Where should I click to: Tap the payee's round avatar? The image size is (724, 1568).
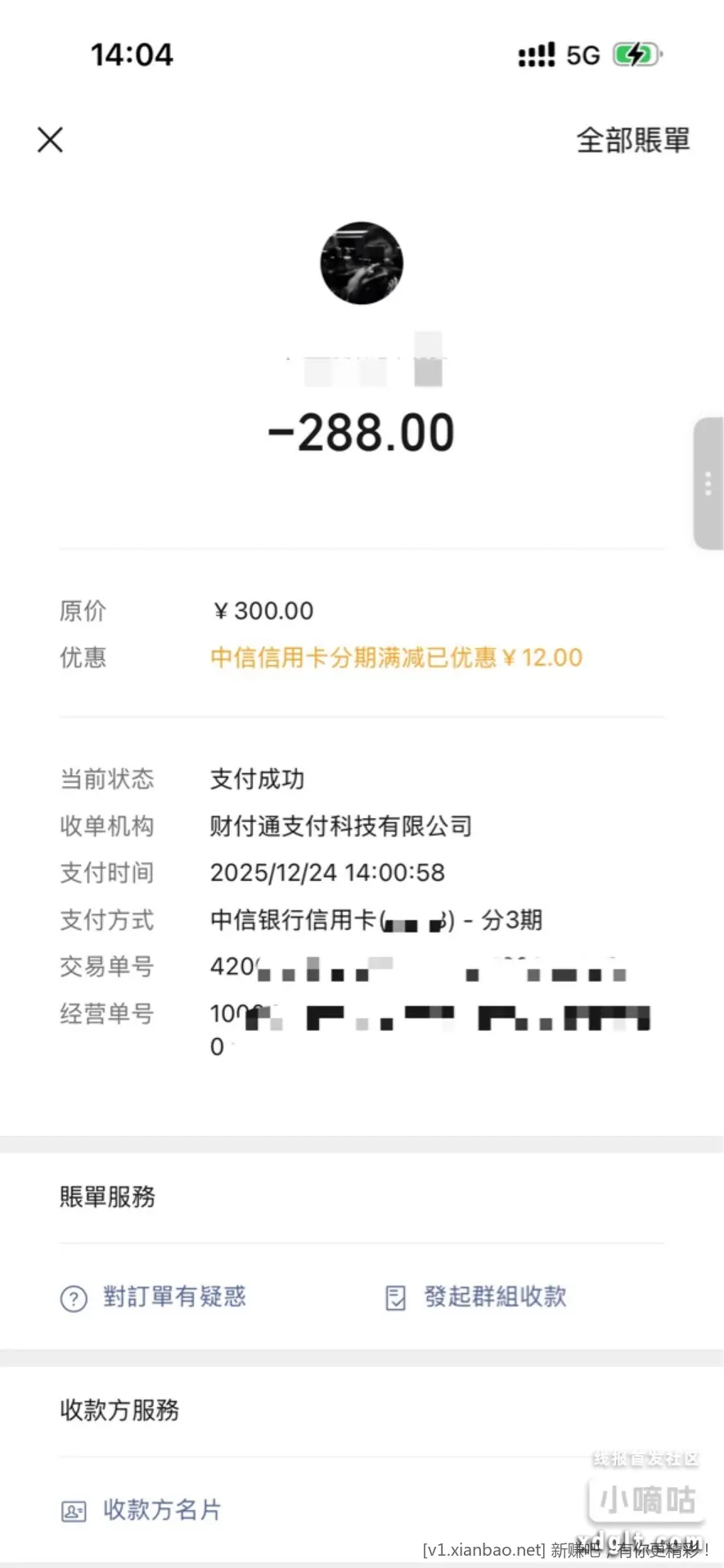(362, 263)
